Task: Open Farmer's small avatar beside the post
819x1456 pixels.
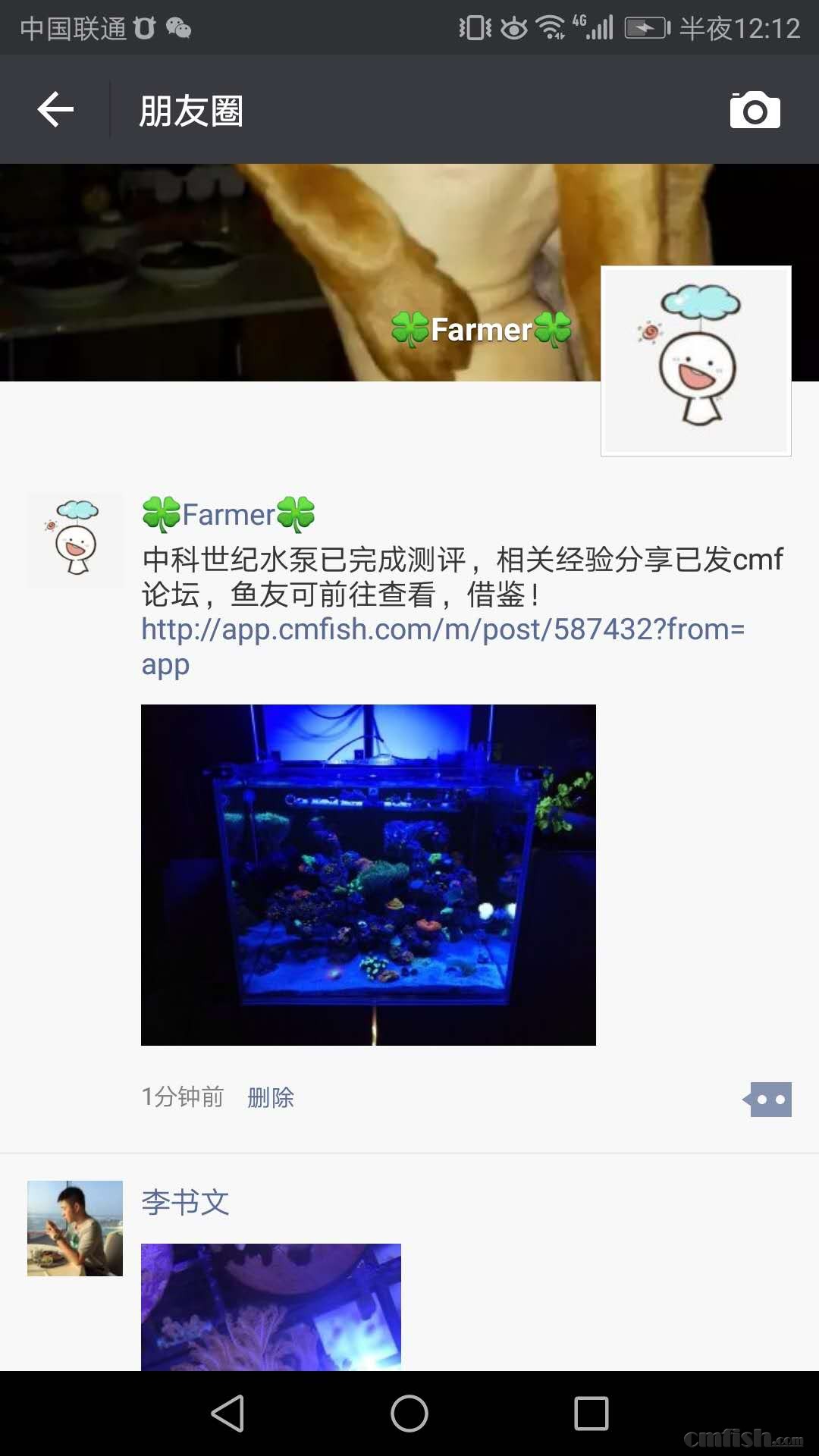Action: (x=75, y=540)
